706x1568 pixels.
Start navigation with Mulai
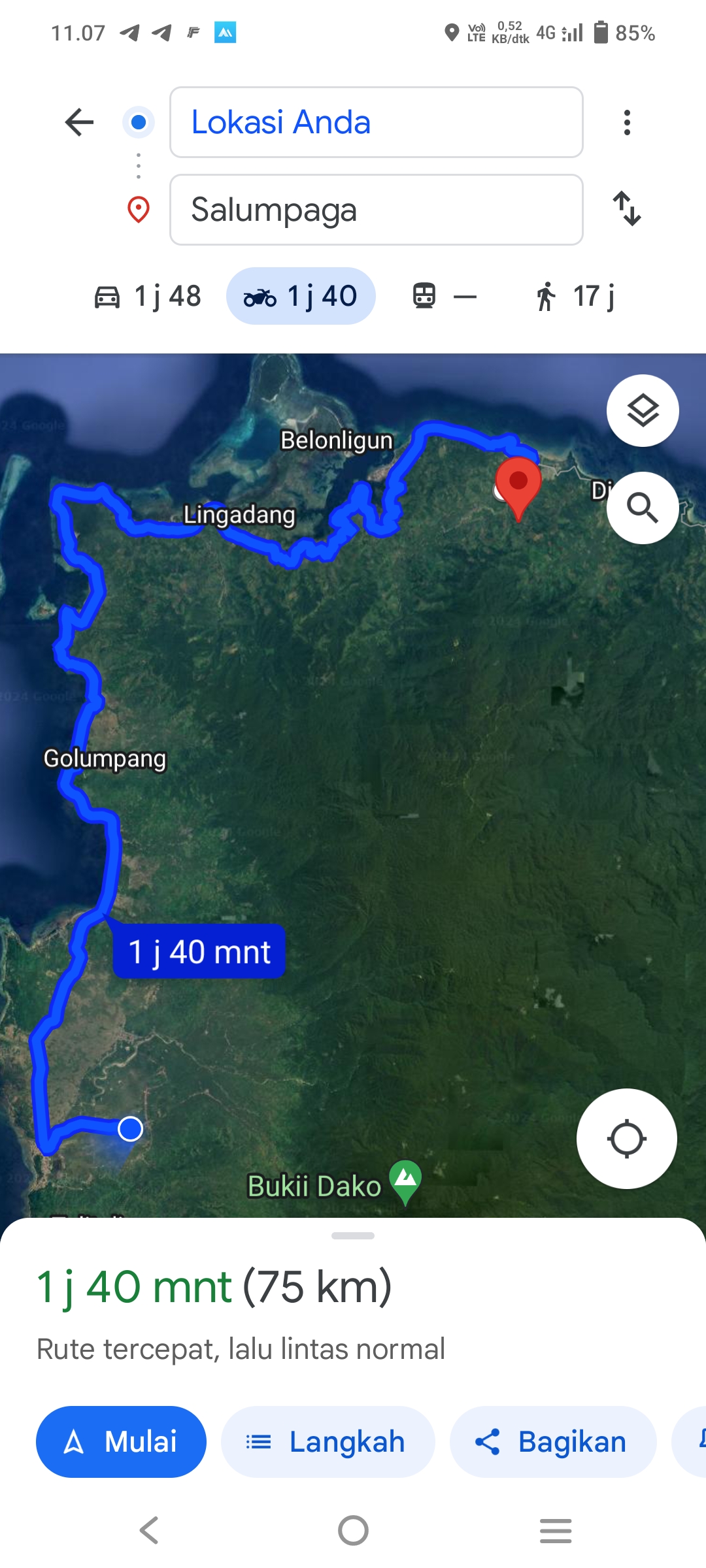121,1442
